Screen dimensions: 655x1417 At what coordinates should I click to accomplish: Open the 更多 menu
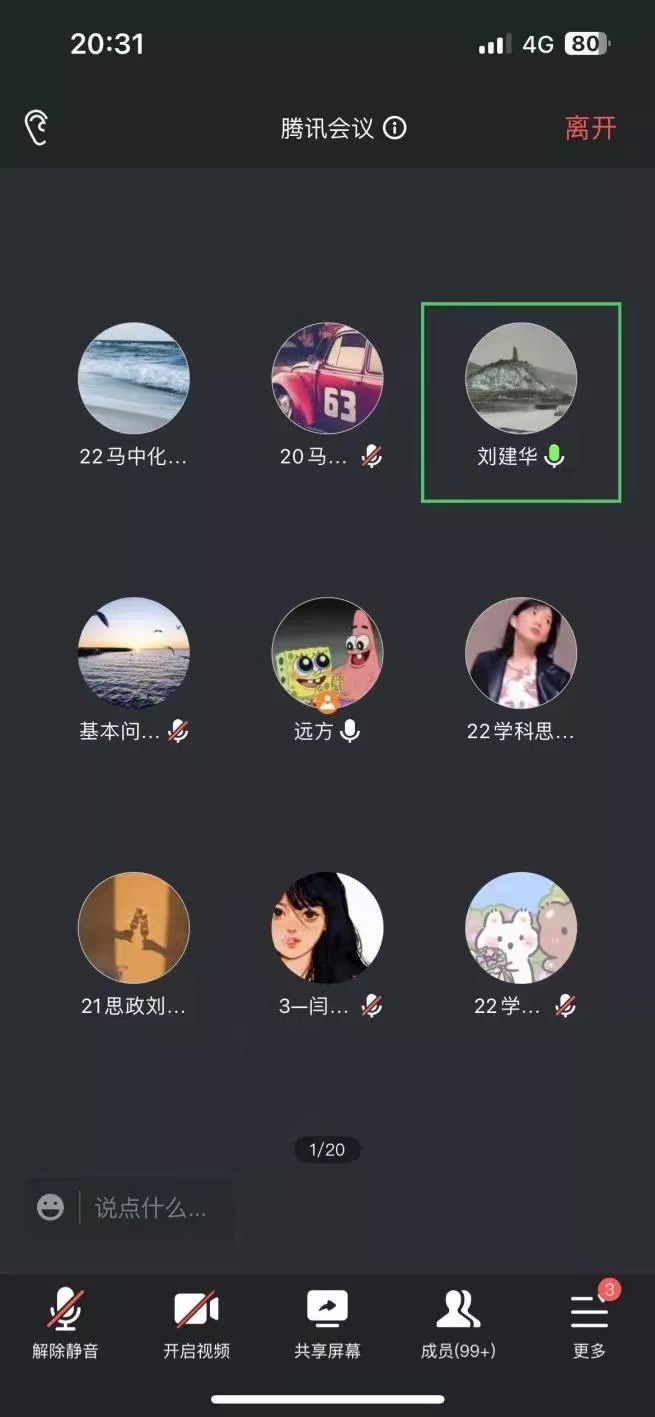coord(589,1322)
